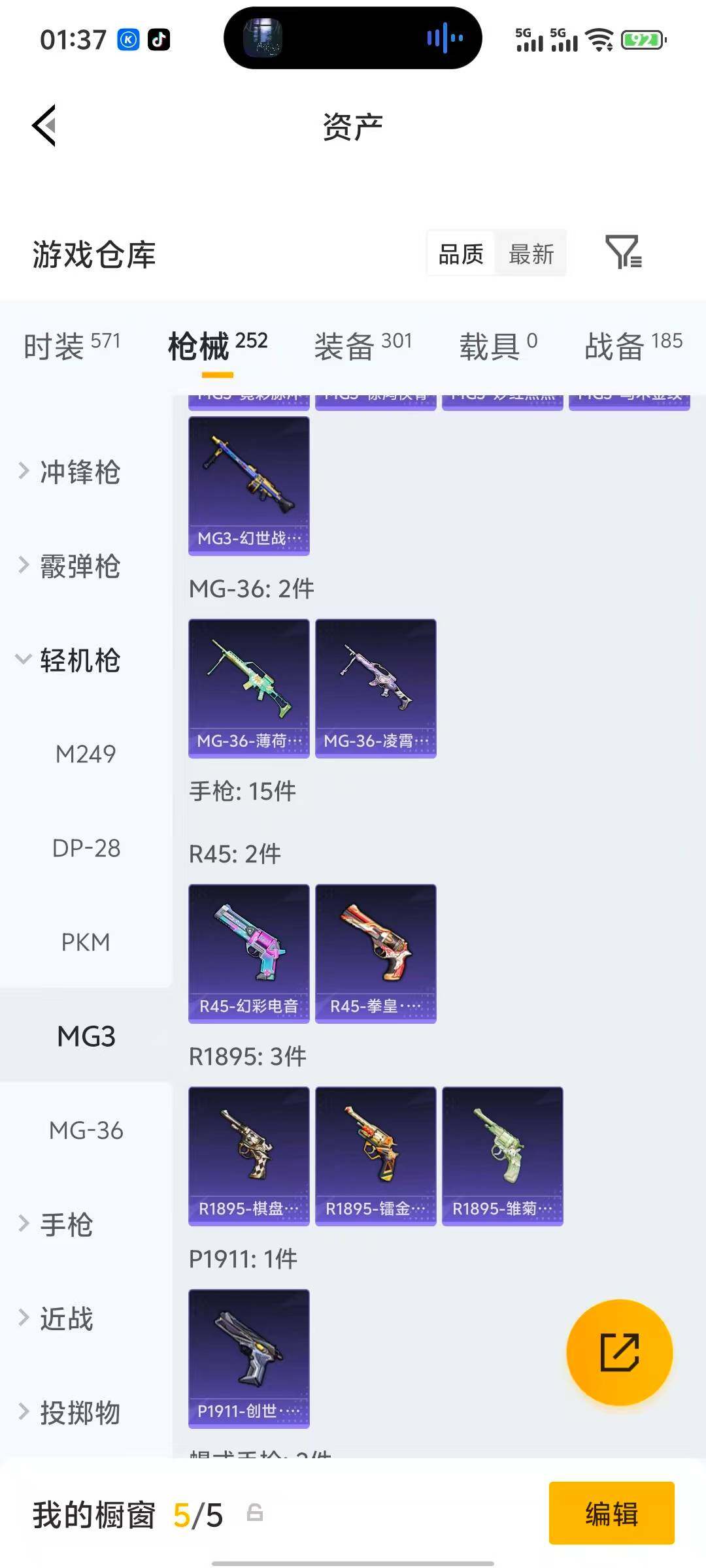This screenshot has width=706, height=1568.
Task: Select the PKM sidebar entry
Action: 86,942
